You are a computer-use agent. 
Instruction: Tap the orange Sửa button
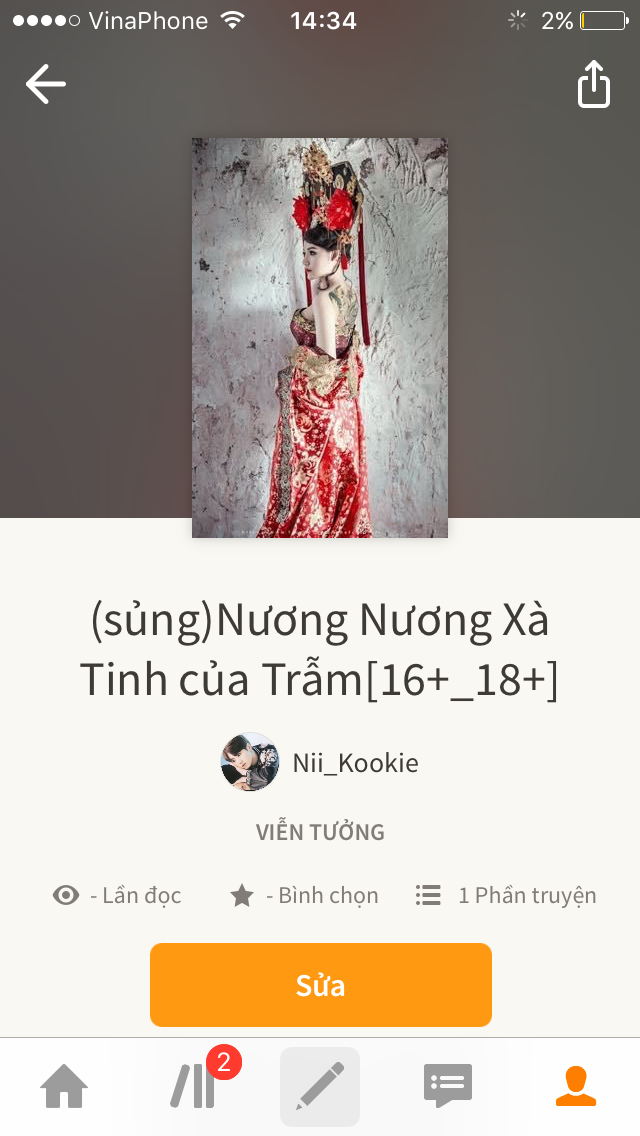pos(320,985)
